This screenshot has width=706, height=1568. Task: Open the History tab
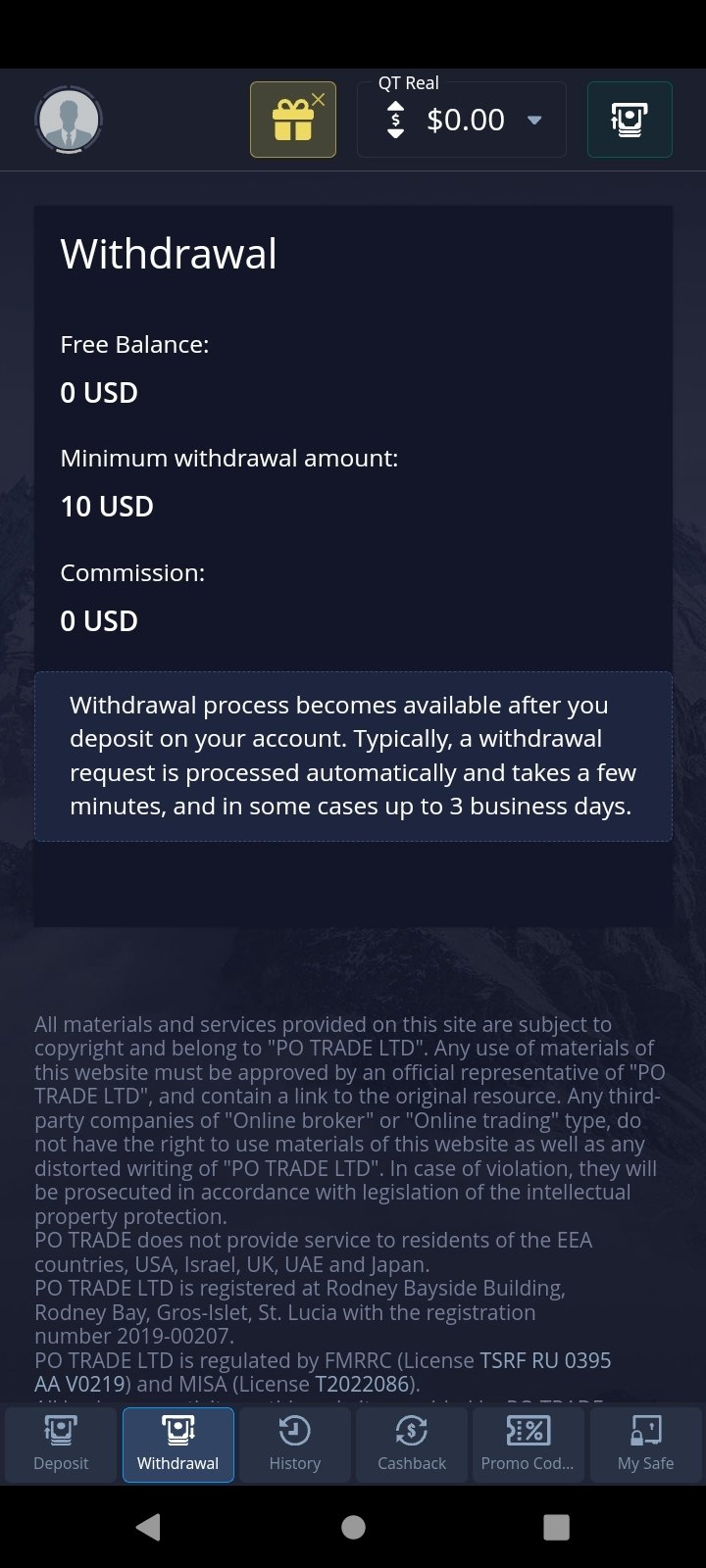pyautogui.click(x=295, y=1445)
